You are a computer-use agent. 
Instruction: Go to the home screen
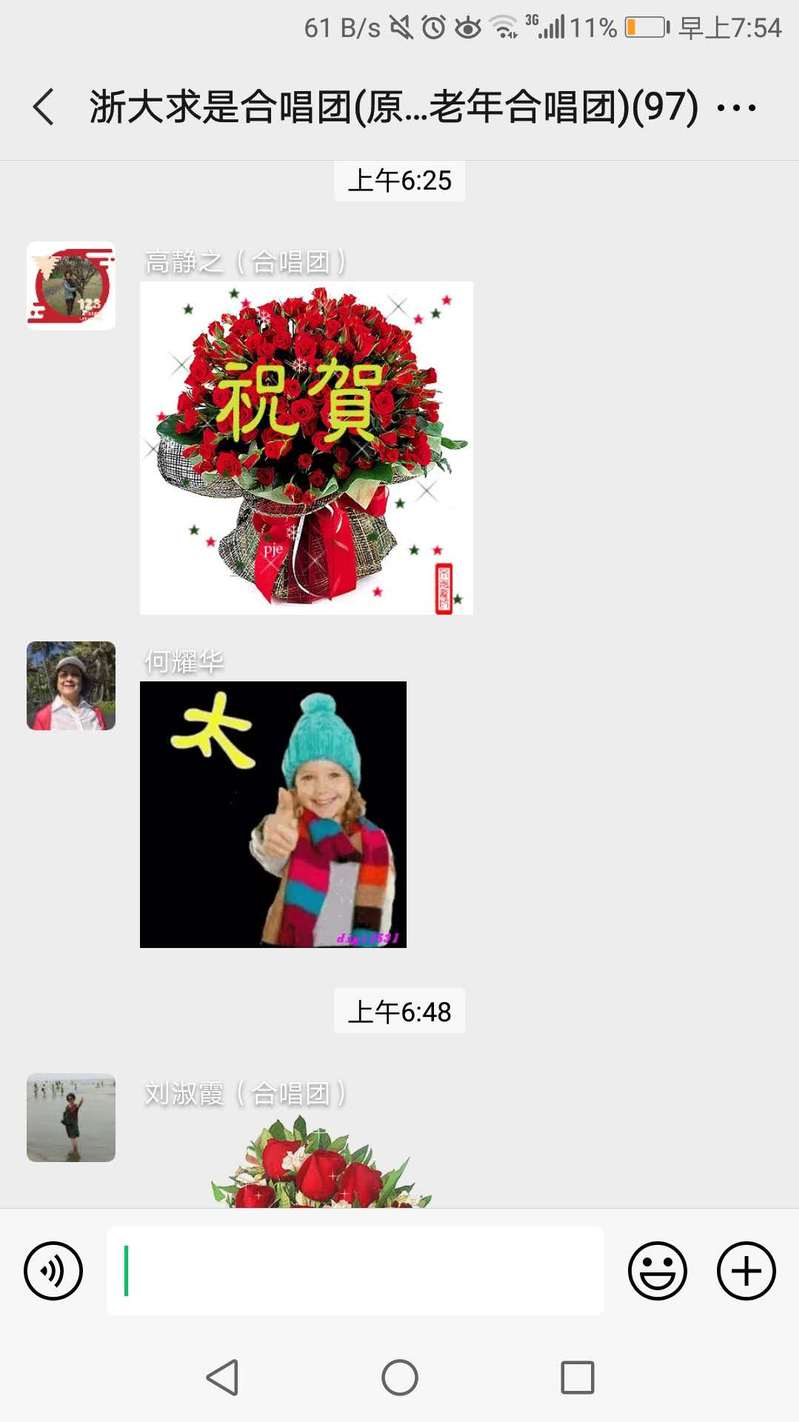[400, 1377]
